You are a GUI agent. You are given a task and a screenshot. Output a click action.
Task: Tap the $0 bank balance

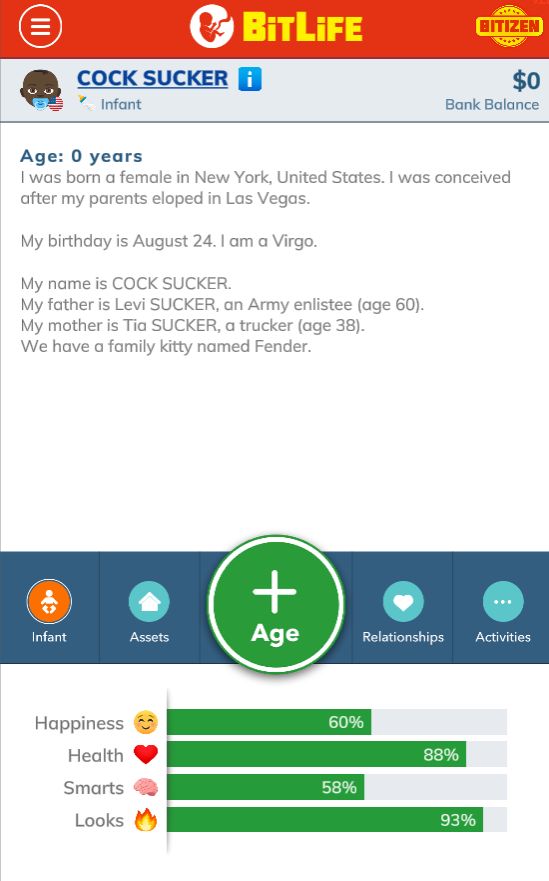point(525,81)
